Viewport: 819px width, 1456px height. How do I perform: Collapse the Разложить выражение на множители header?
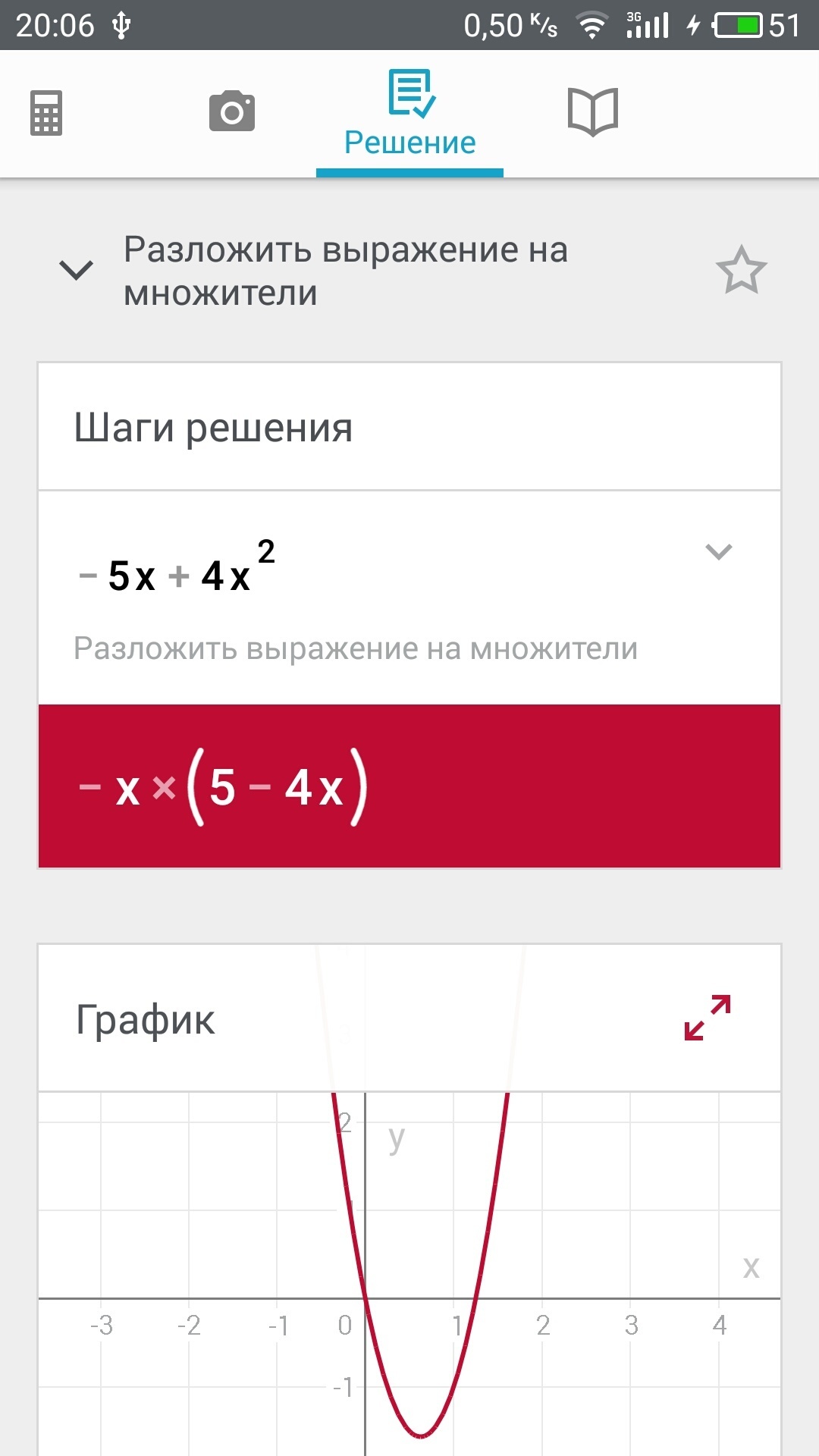pos(77,270)
